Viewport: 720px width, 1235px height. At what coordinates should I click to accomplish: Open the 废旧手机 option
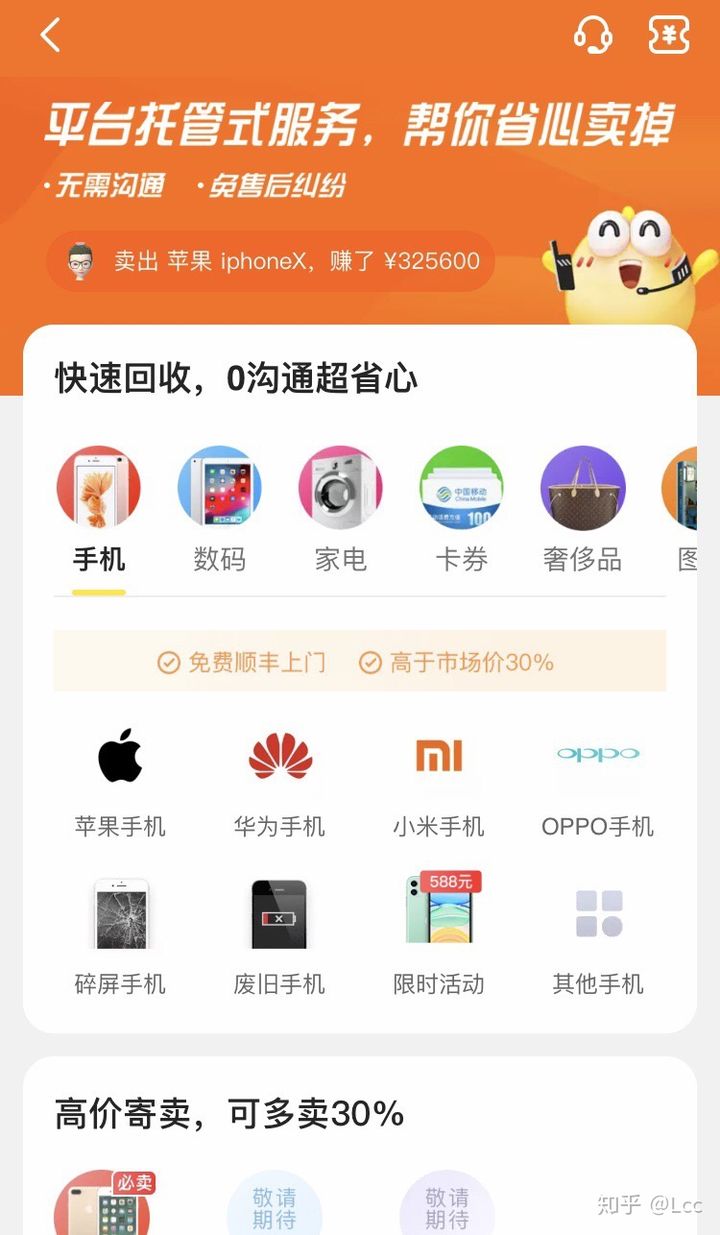[279, 935]
